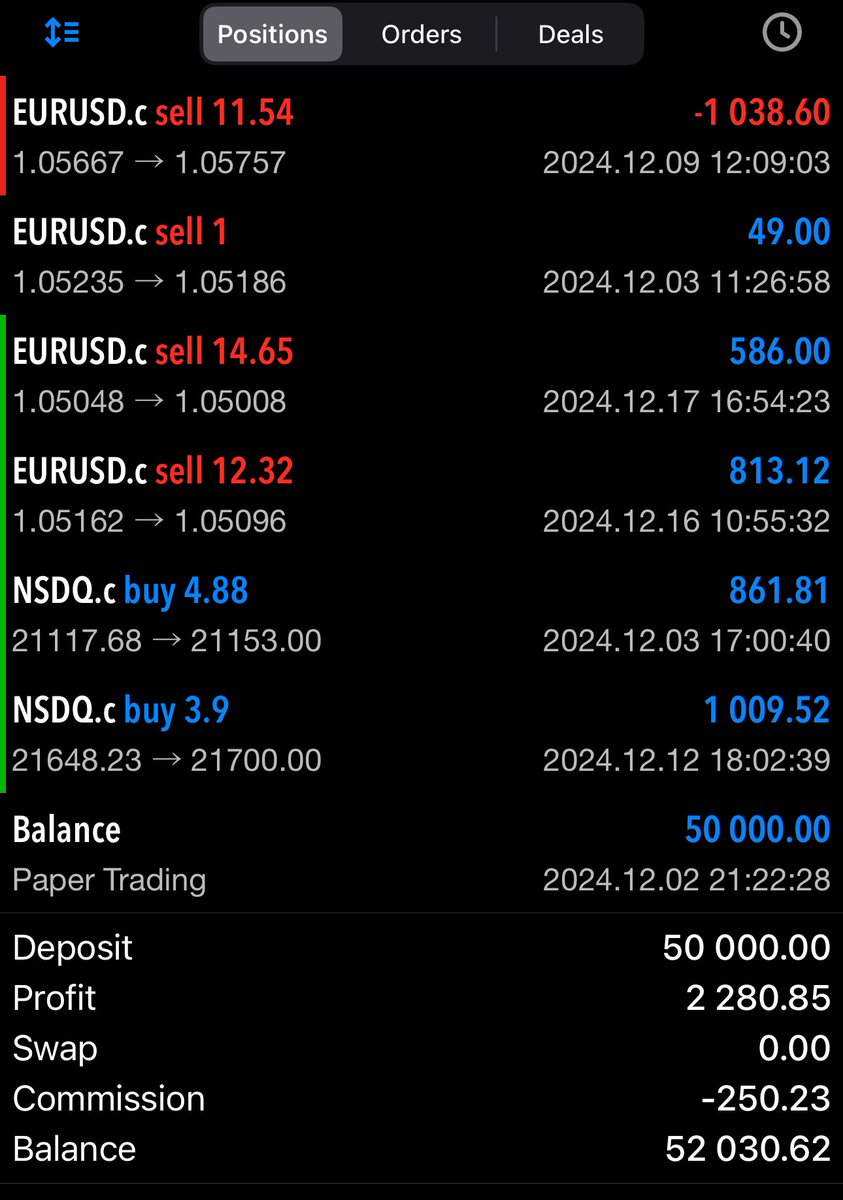The image size is (843, 1200).
Task: Open the history period clock icon
Action: (x=781, y=33)
